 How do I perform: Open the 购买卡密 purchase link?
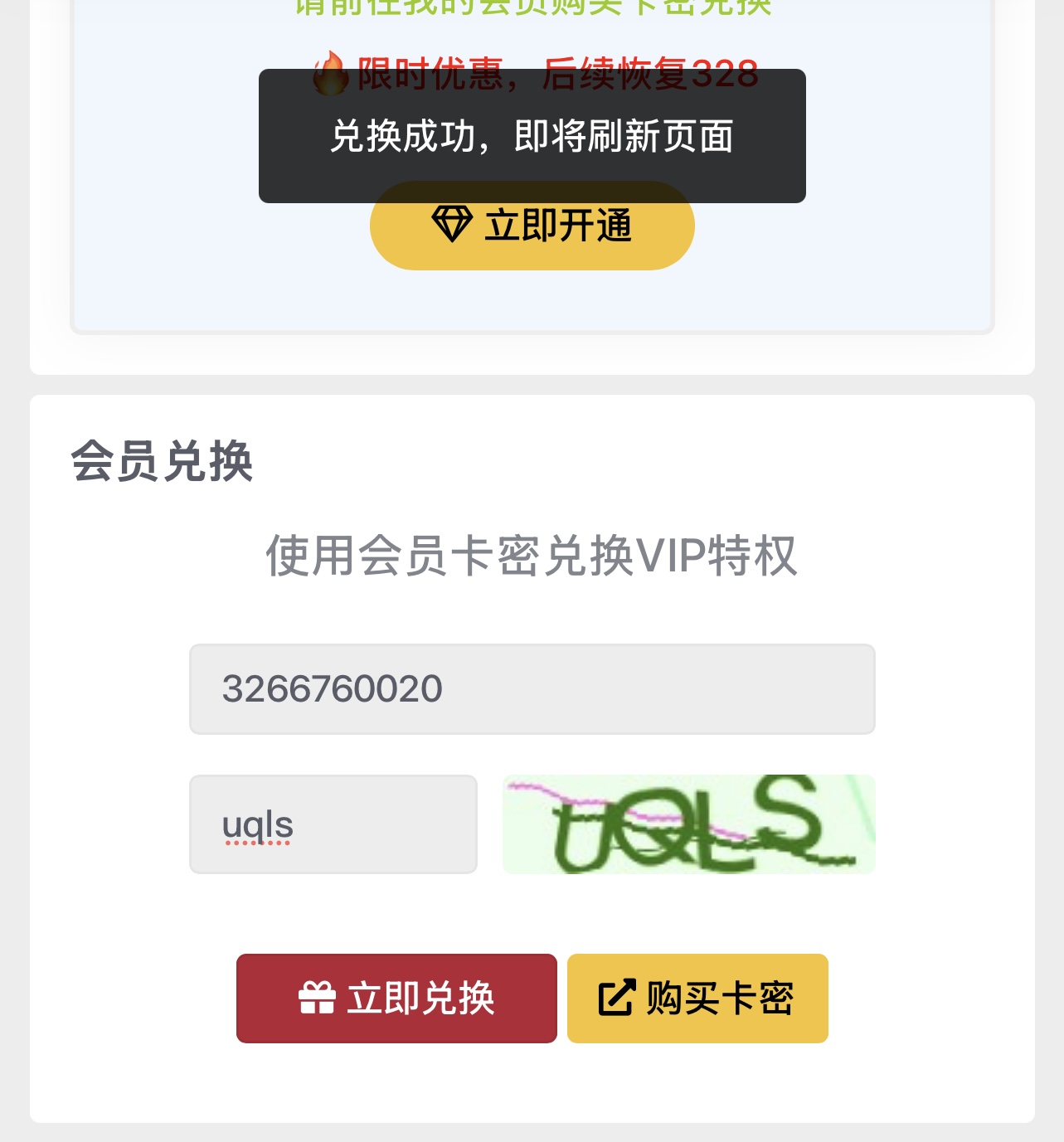697,998
